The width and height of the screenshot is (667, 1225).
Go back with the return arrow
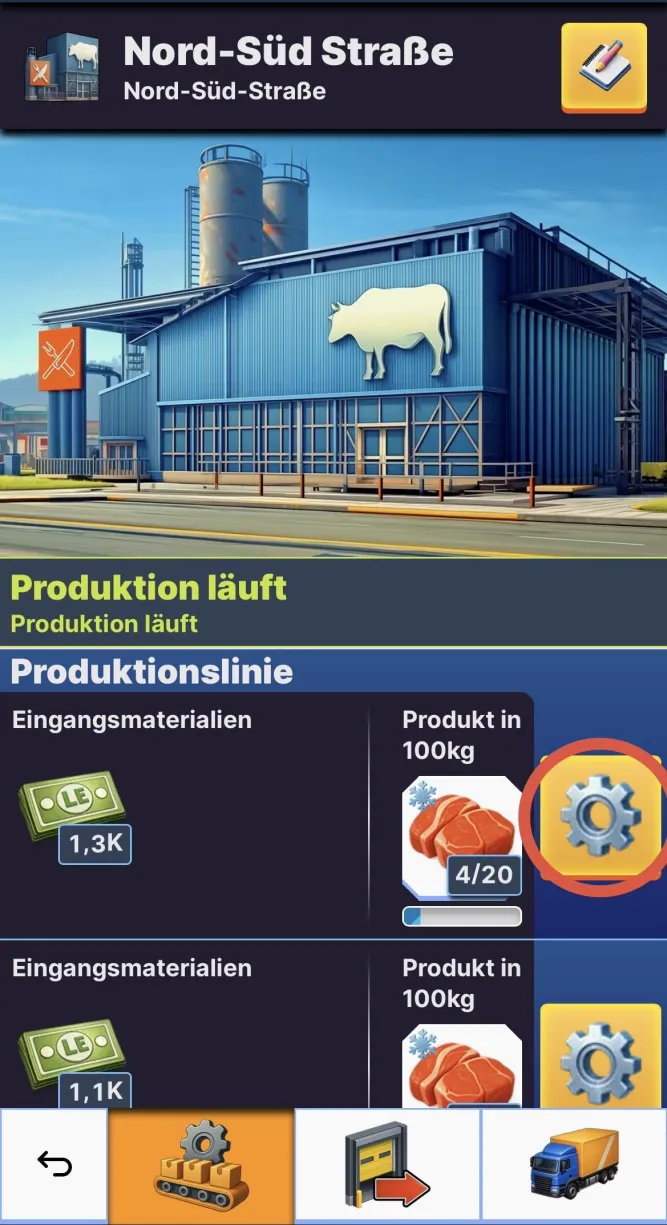[x=54, y=1165]
